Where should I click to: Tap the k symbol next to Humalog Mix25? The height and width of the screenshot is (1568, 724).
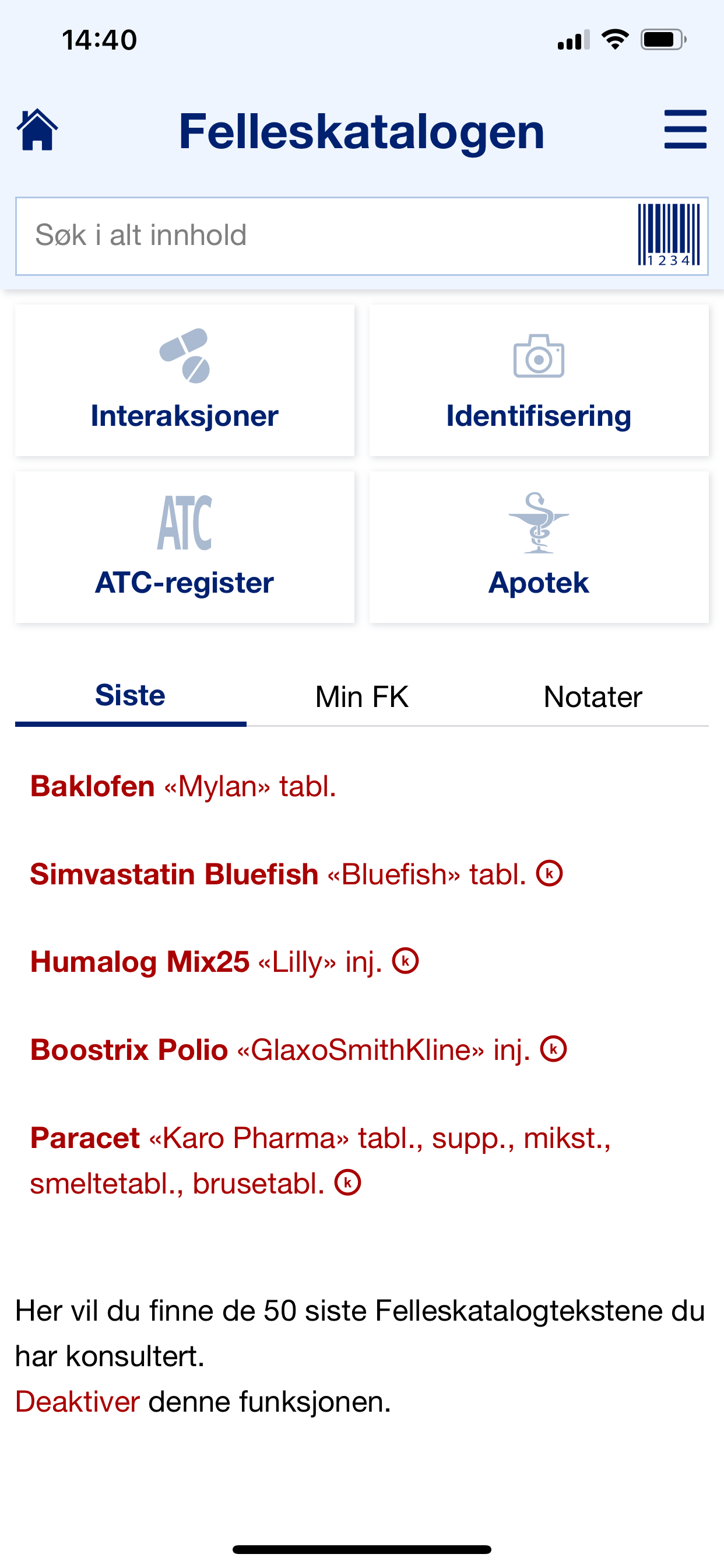(x=406, y=961)
